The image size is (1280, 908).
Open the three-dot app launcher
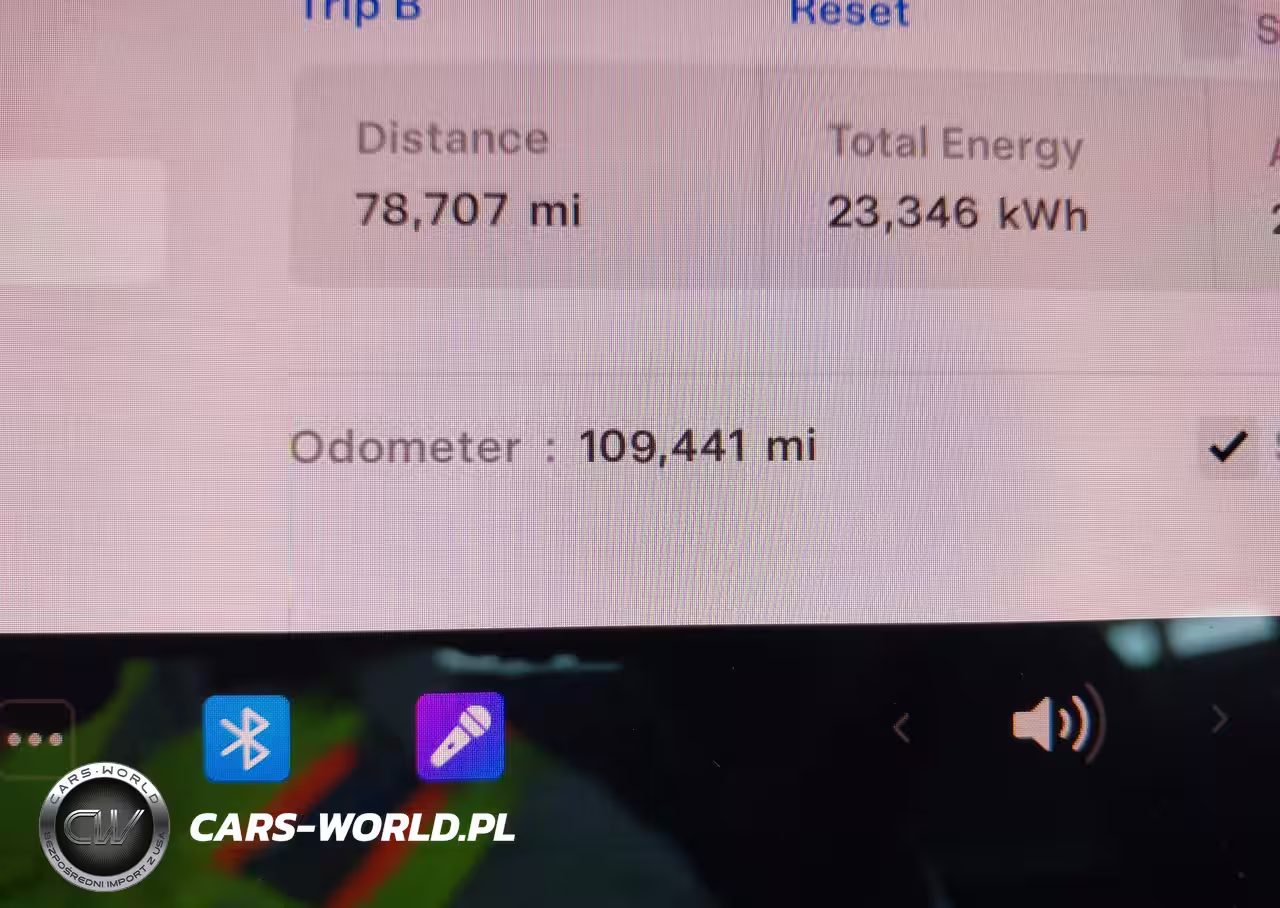tap(36, 740)
